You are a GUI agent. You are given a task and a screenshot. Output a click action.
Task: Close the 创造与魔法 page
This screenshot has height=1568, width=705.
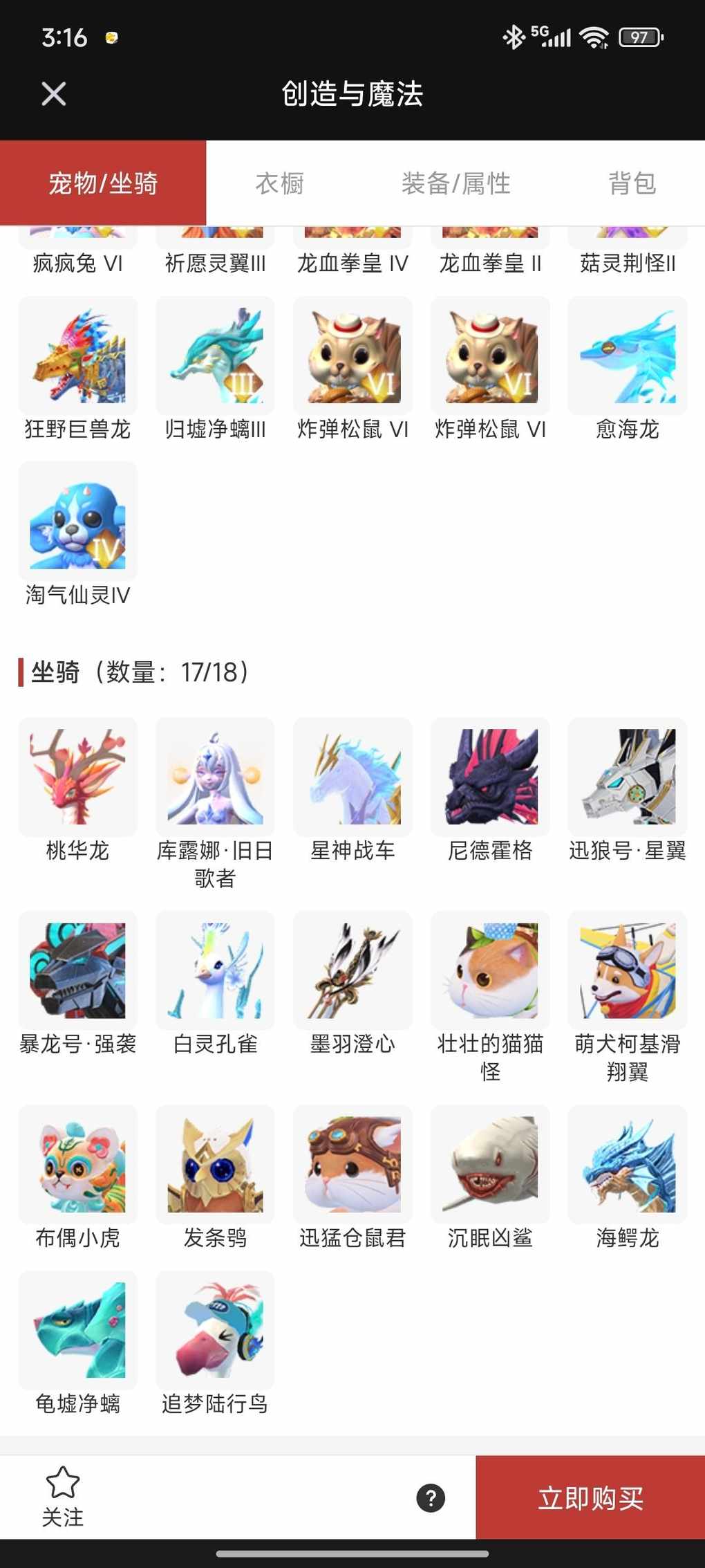click(53, 94)
